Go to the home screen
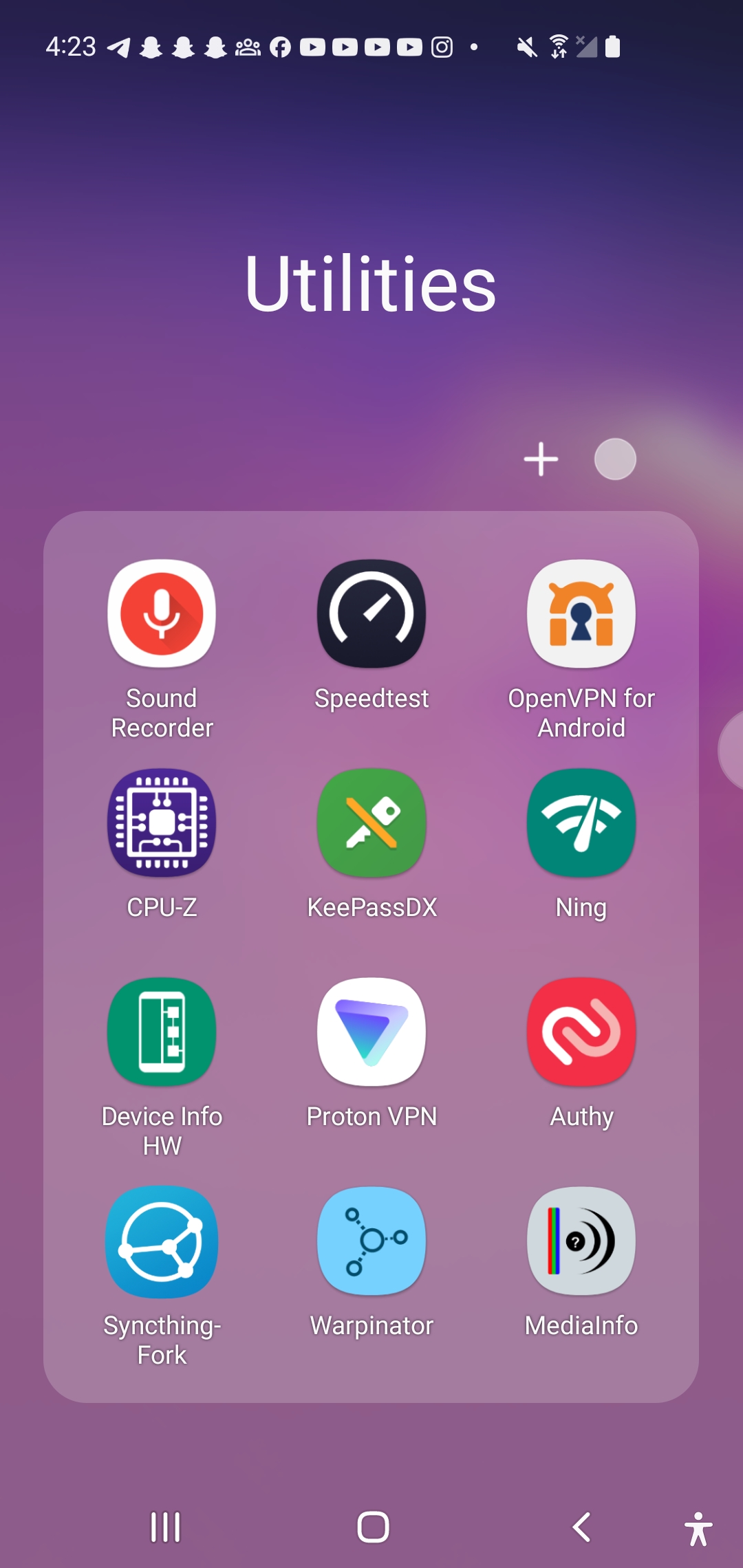This screenshot has width=743, height=1568. click(373, 1527)
